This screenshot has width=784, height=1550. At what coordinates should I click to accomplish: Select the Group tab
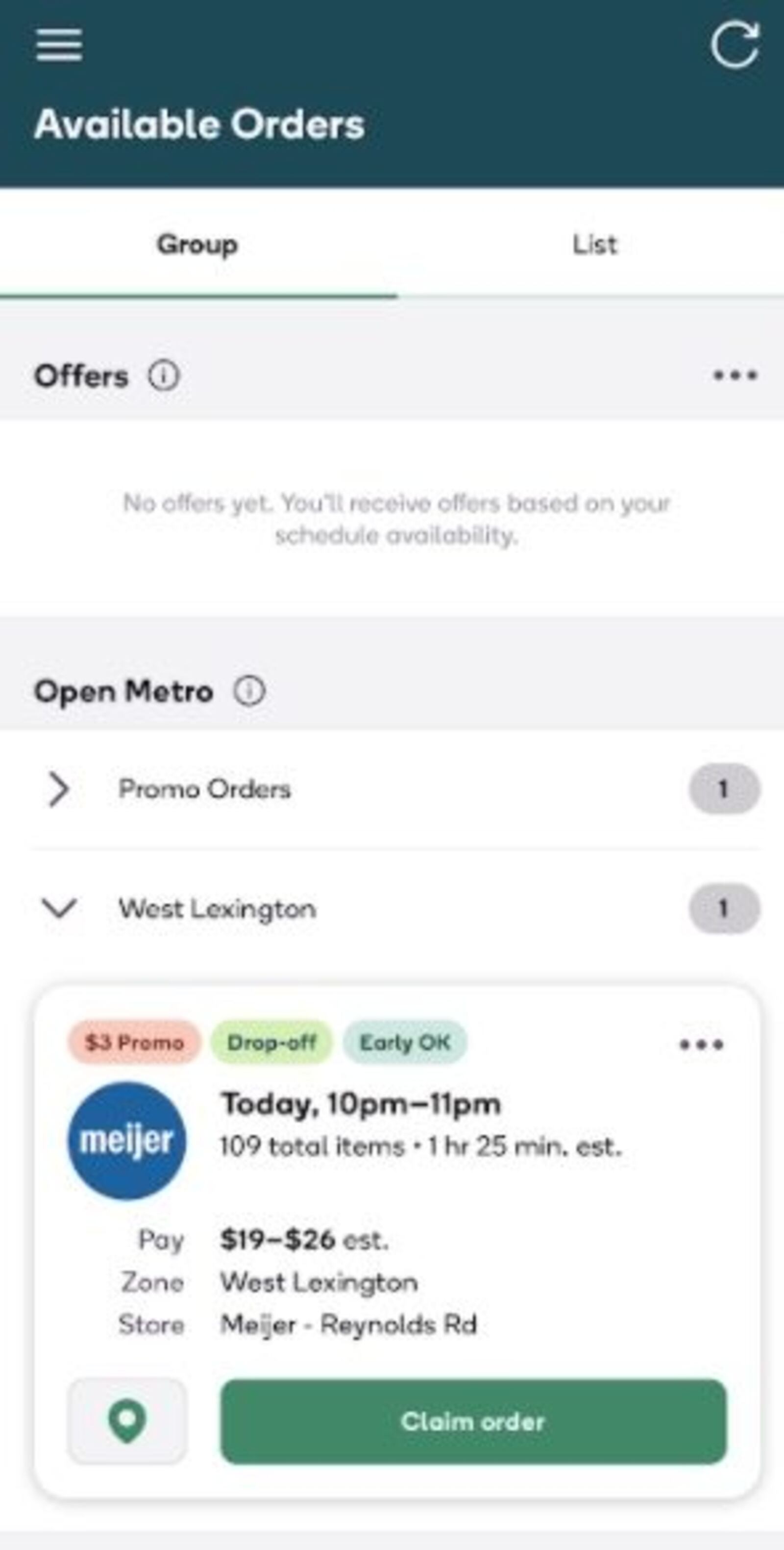[197, 245]
